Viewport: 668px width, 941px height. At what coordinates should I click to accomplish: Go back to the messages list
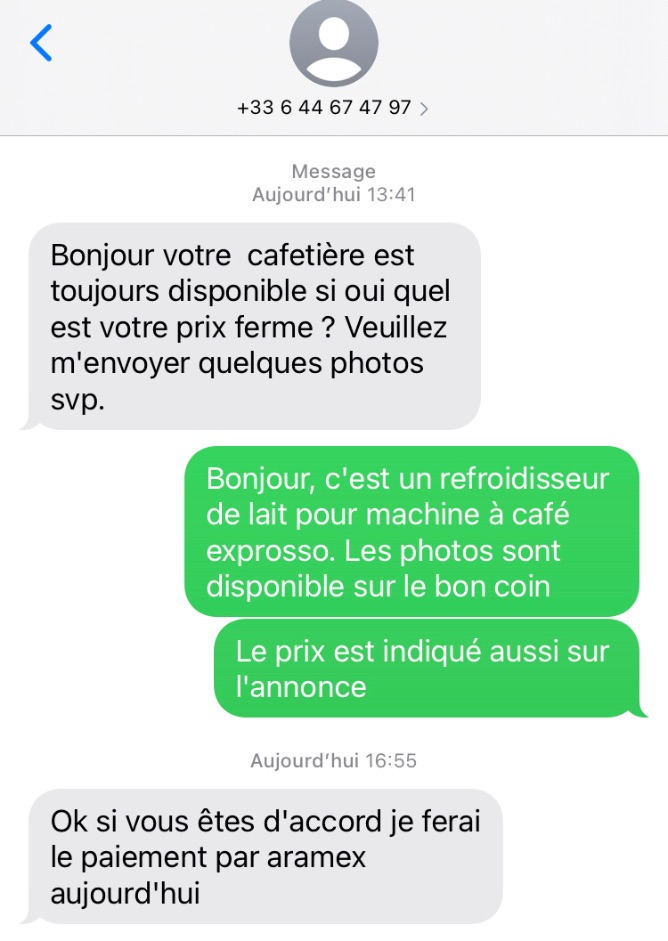click(x=41, y=43)
